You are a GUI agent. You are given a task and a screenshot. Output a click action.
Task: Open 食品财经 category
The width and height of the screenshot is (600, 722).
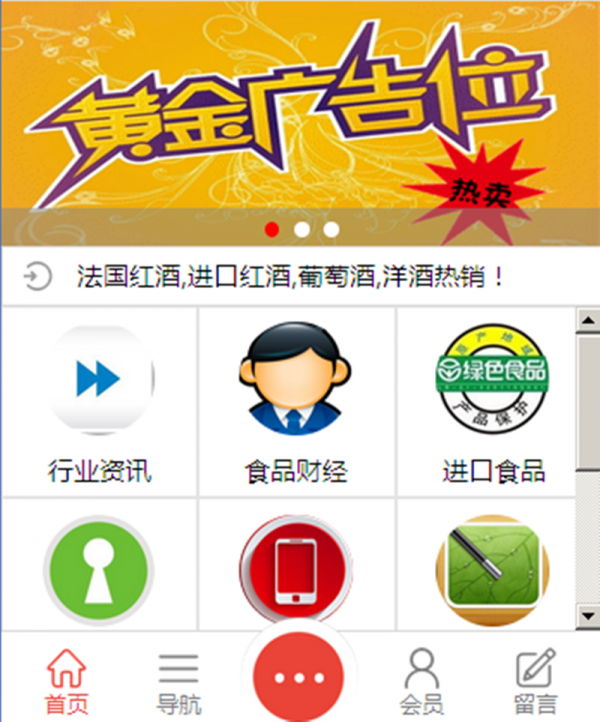click(297, 400)
